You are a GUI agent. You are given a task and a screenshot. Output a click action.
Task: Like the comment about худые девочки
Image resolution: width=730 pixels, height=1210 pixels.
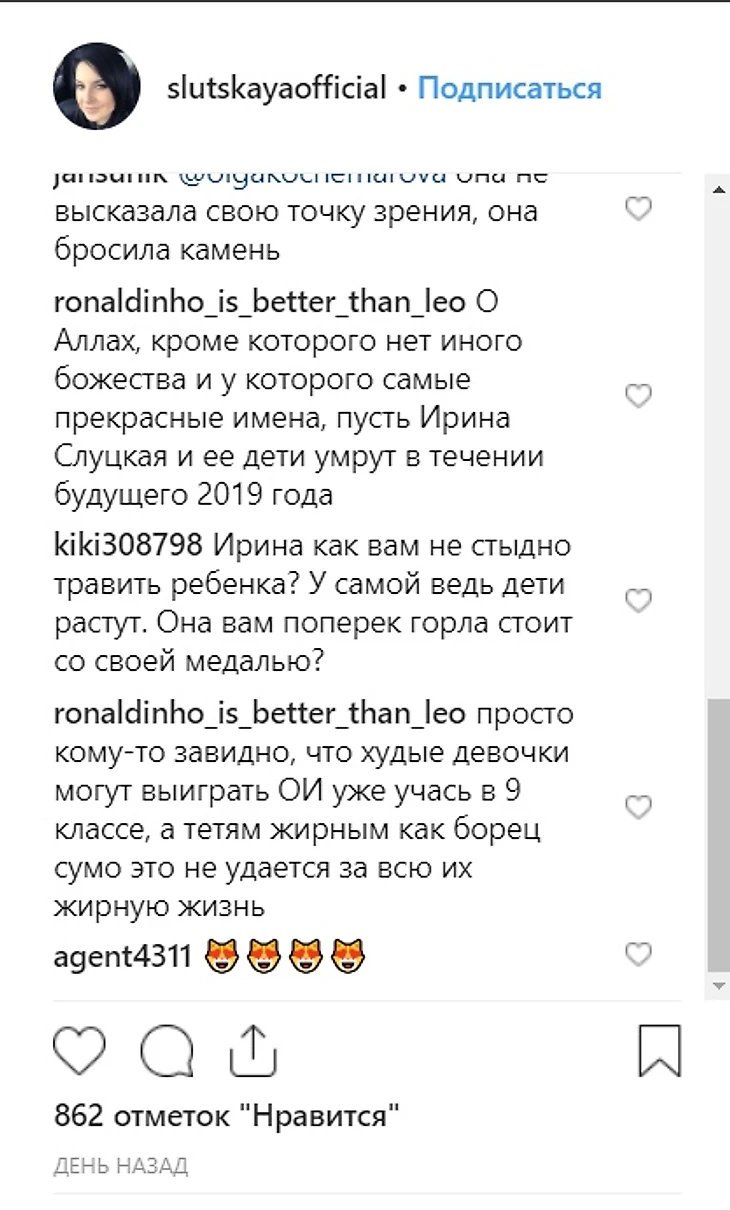tap(638, 806)
